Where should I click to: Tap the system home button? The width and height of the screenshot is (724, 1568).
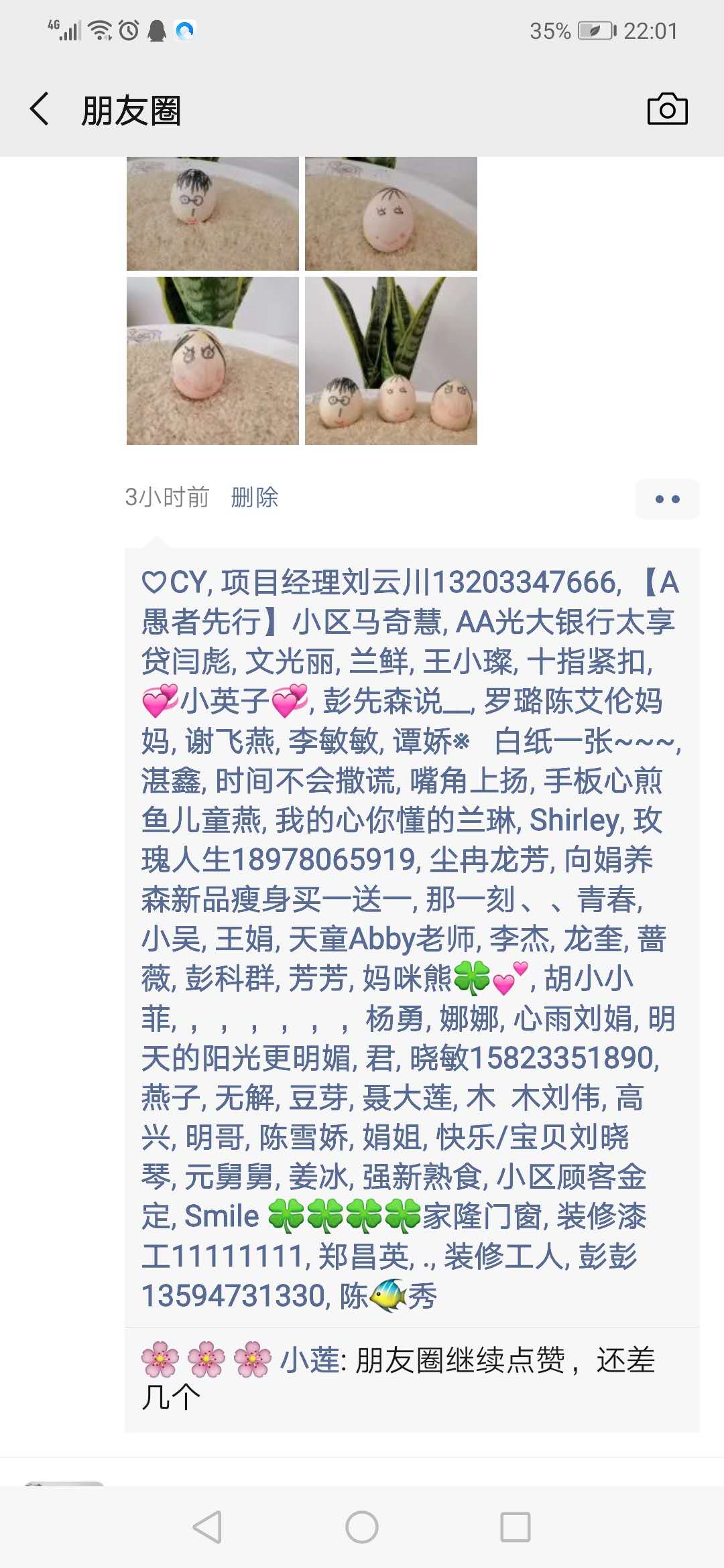coord(362,1527)
